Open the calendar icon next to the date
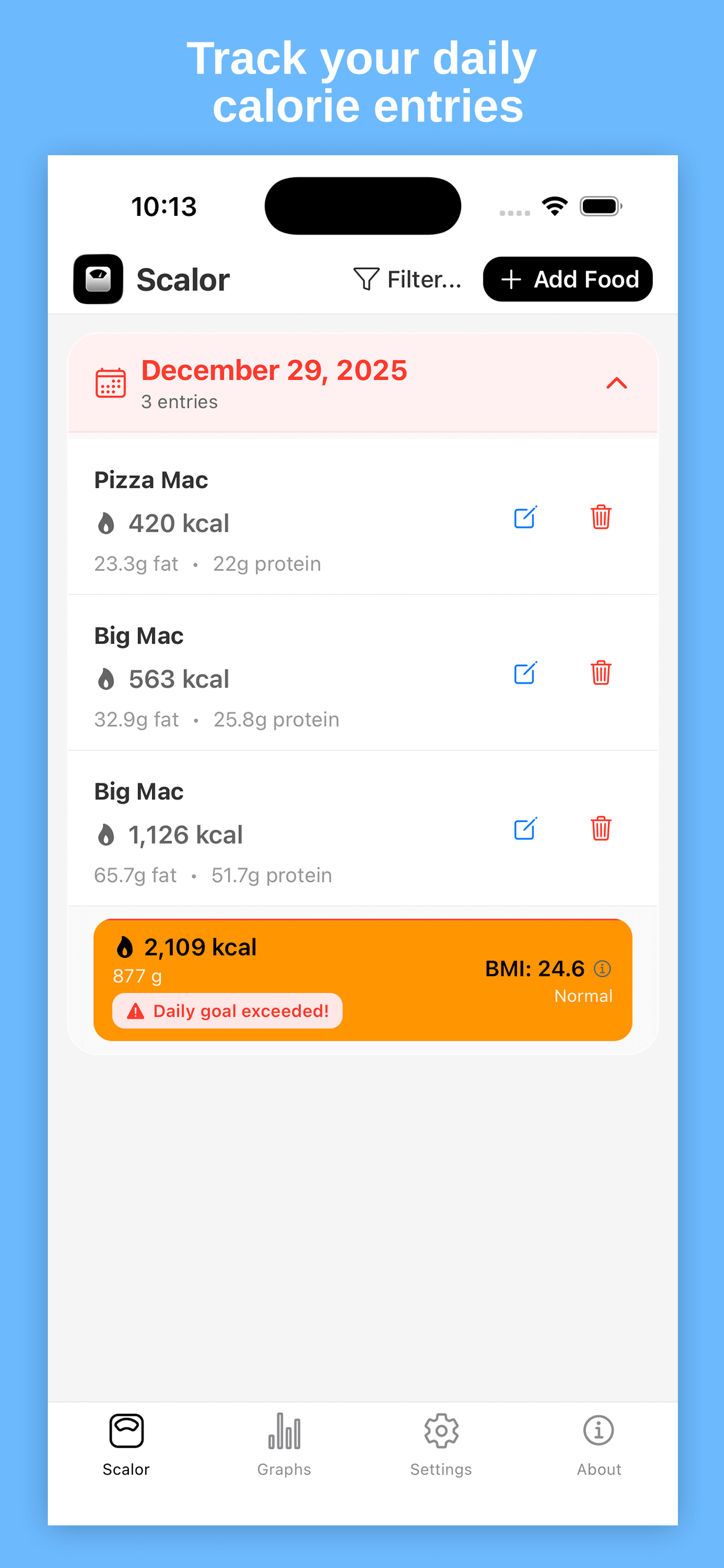The height and width of the screenshot is (1568, 724). [x=110, y=383]
